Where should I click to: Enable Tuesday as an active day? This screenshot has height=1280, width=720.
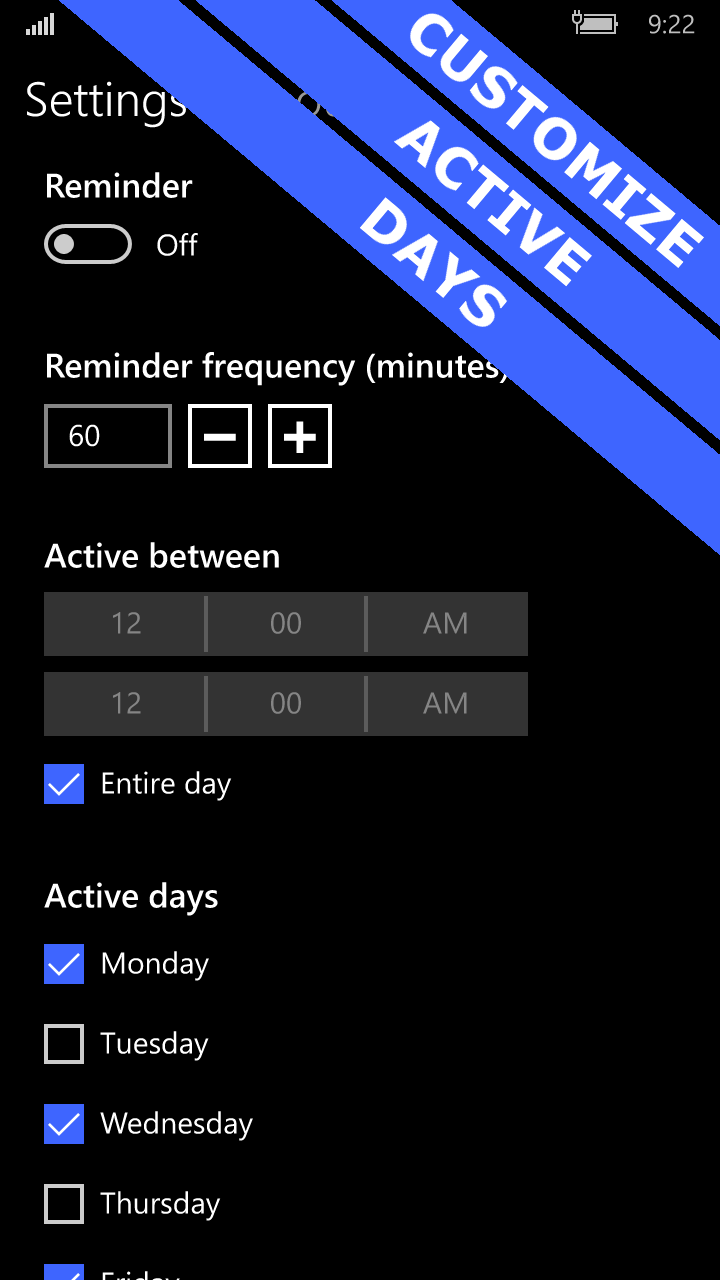[x=64, y=1044]
